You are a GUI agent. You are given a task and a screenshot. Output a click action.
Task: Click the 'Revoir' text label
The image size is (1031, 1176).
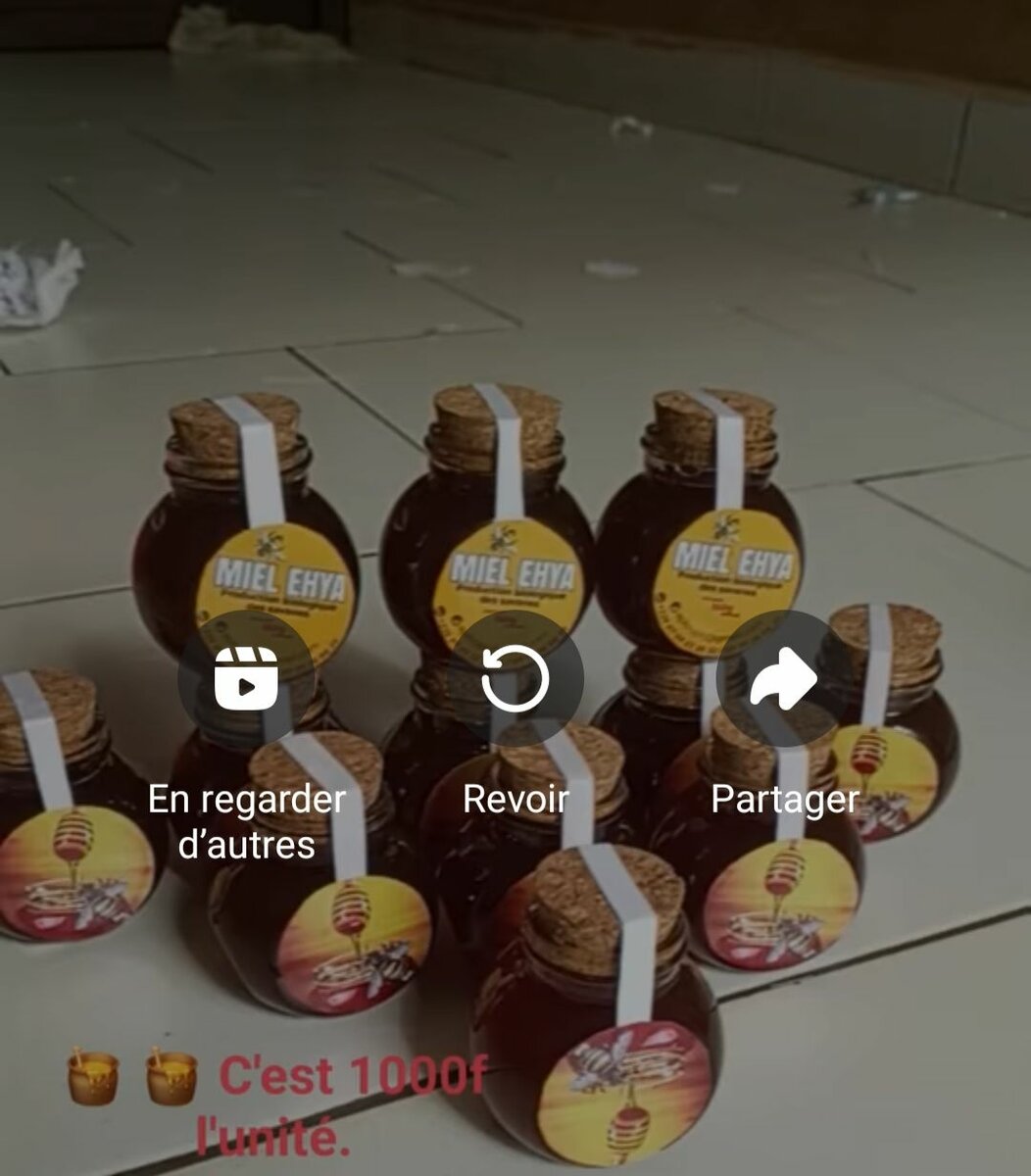(514, 799)
